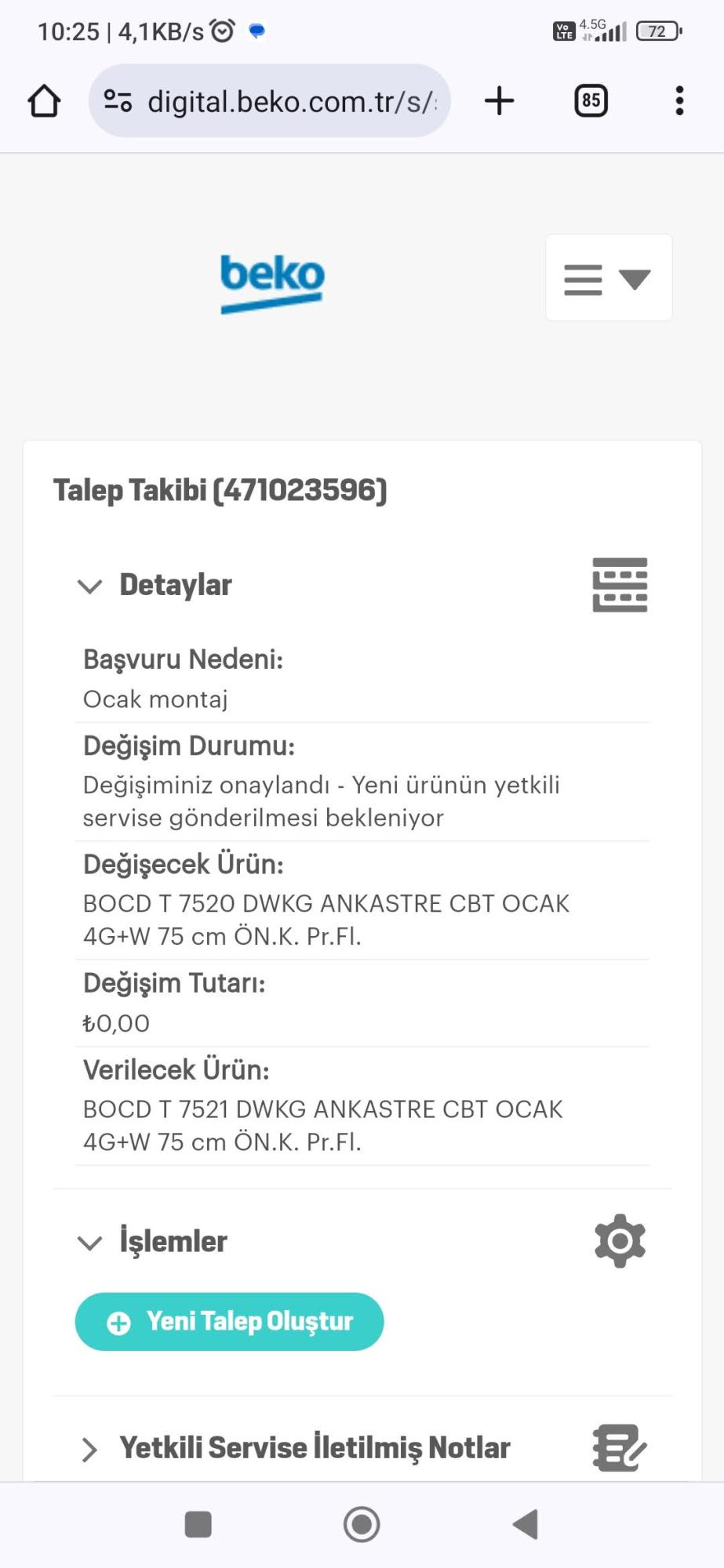Image resolution: width=724 pixels, height=1568 pixels.
Task: Tap the Beko logo
Action: 272,283
